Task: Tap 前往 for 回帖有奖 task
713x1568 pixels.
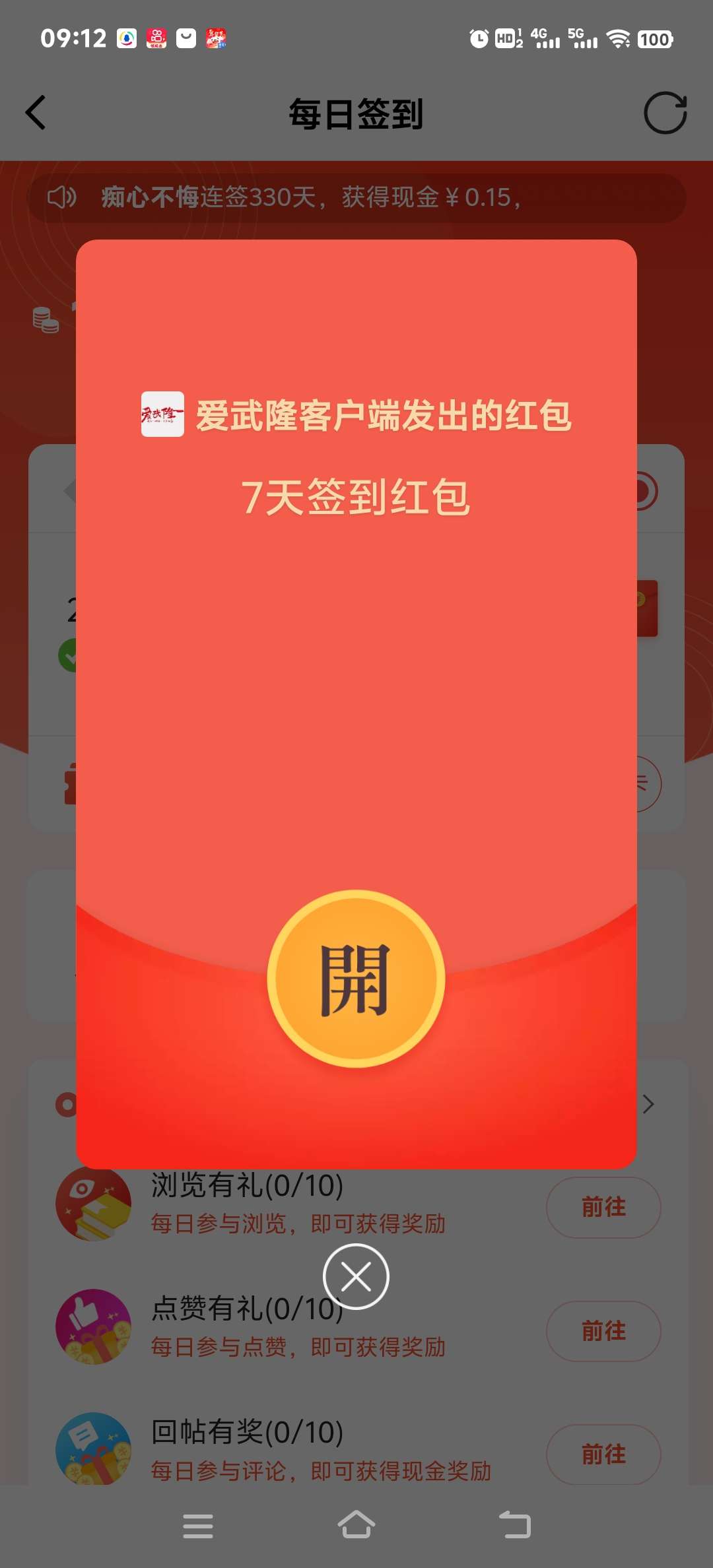Action: [x=603, y=1454]
